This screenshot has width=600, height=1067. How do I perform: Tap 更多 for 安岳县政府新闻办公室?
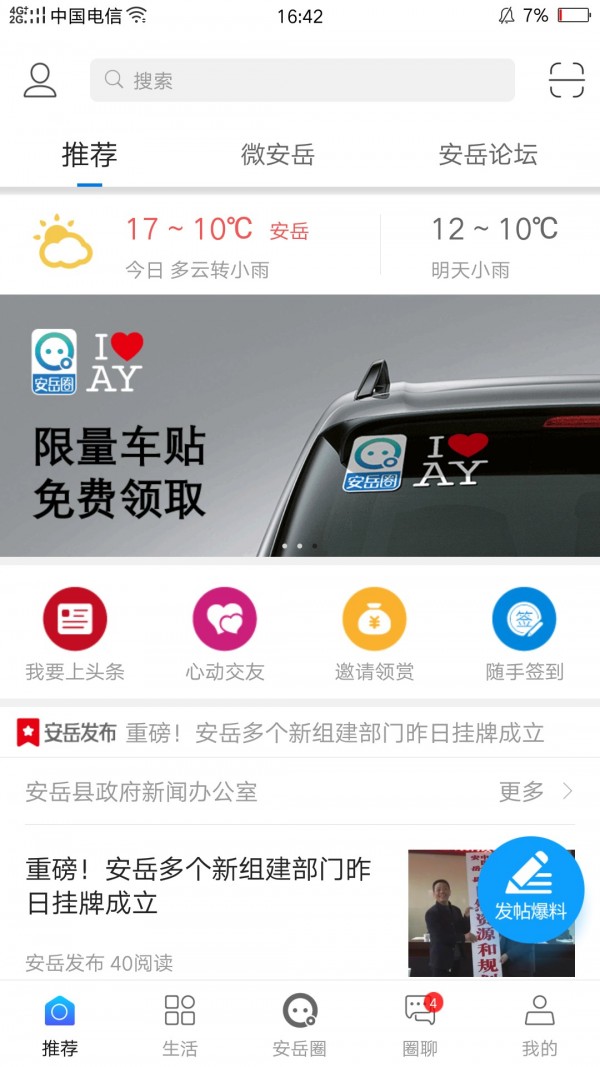pos(535,792)
